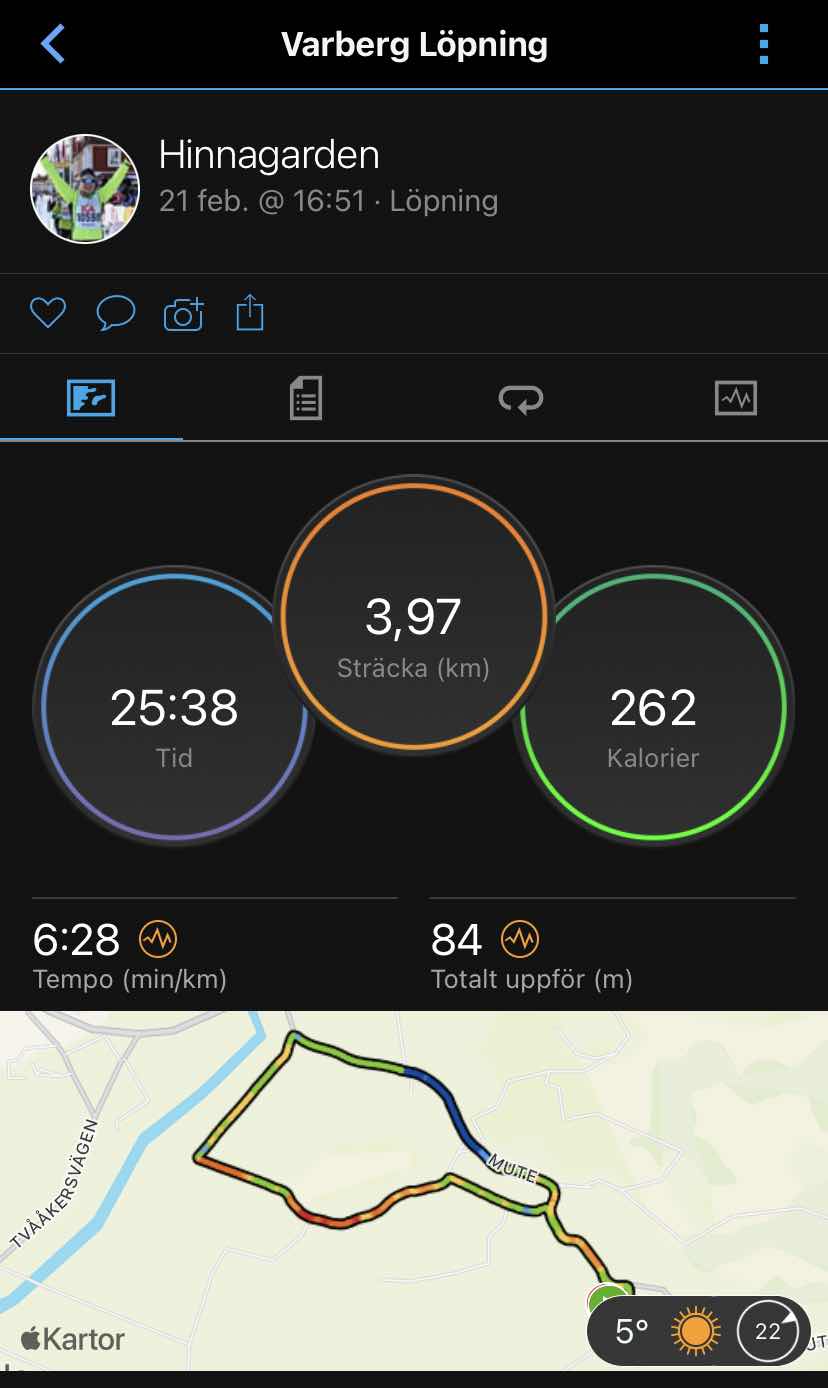828x1388 pixels.
Task: Go back with the top arrow
Action: pyautogui.click(x=53, y=45)
